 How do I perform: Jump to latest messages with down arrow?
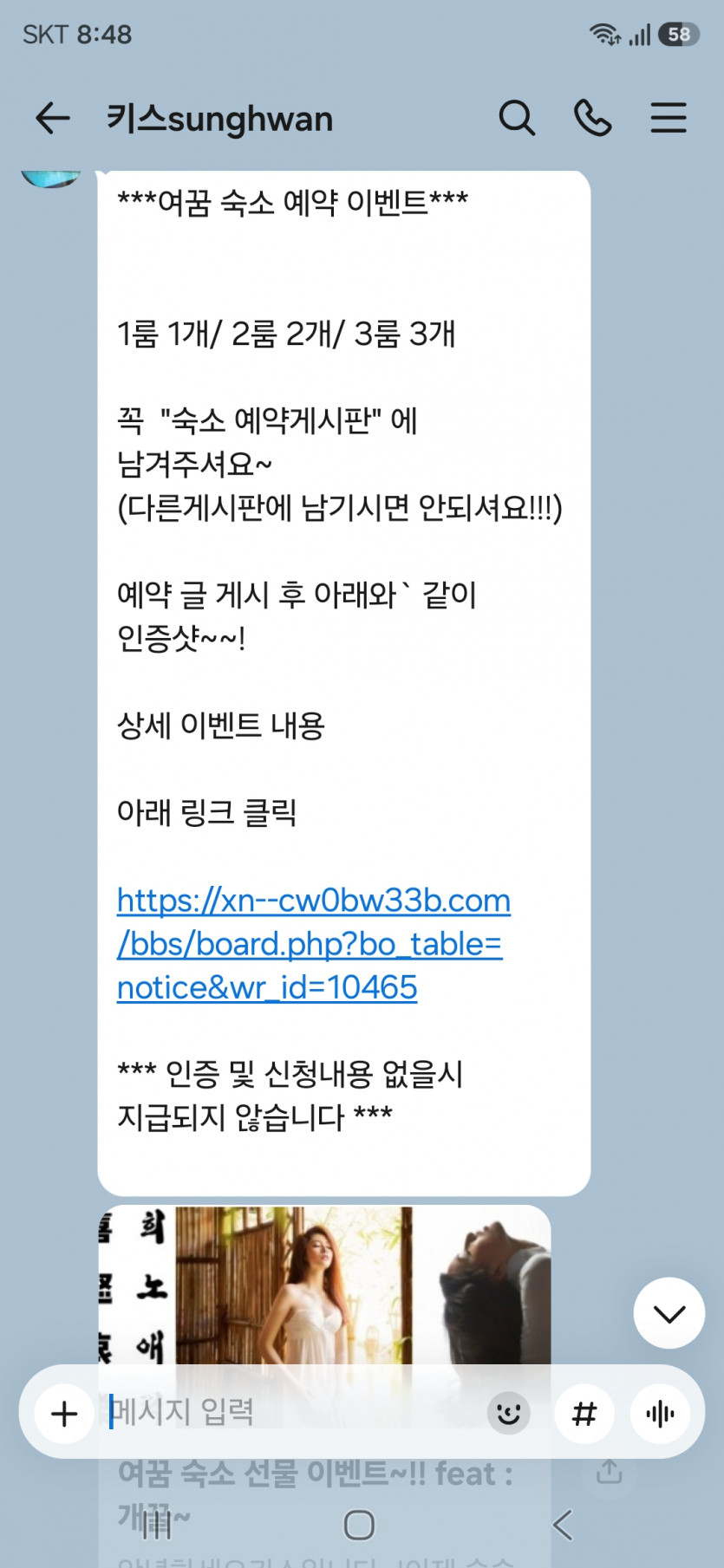[669, 1312]
